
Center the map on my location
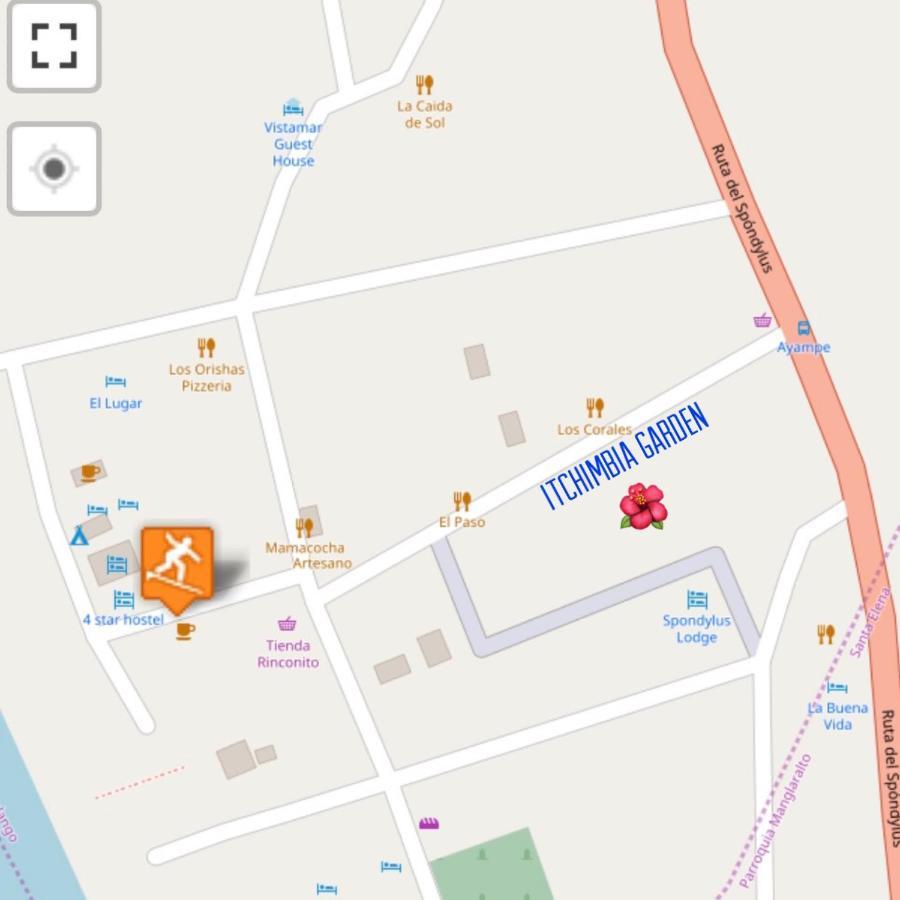click(54, 169)
